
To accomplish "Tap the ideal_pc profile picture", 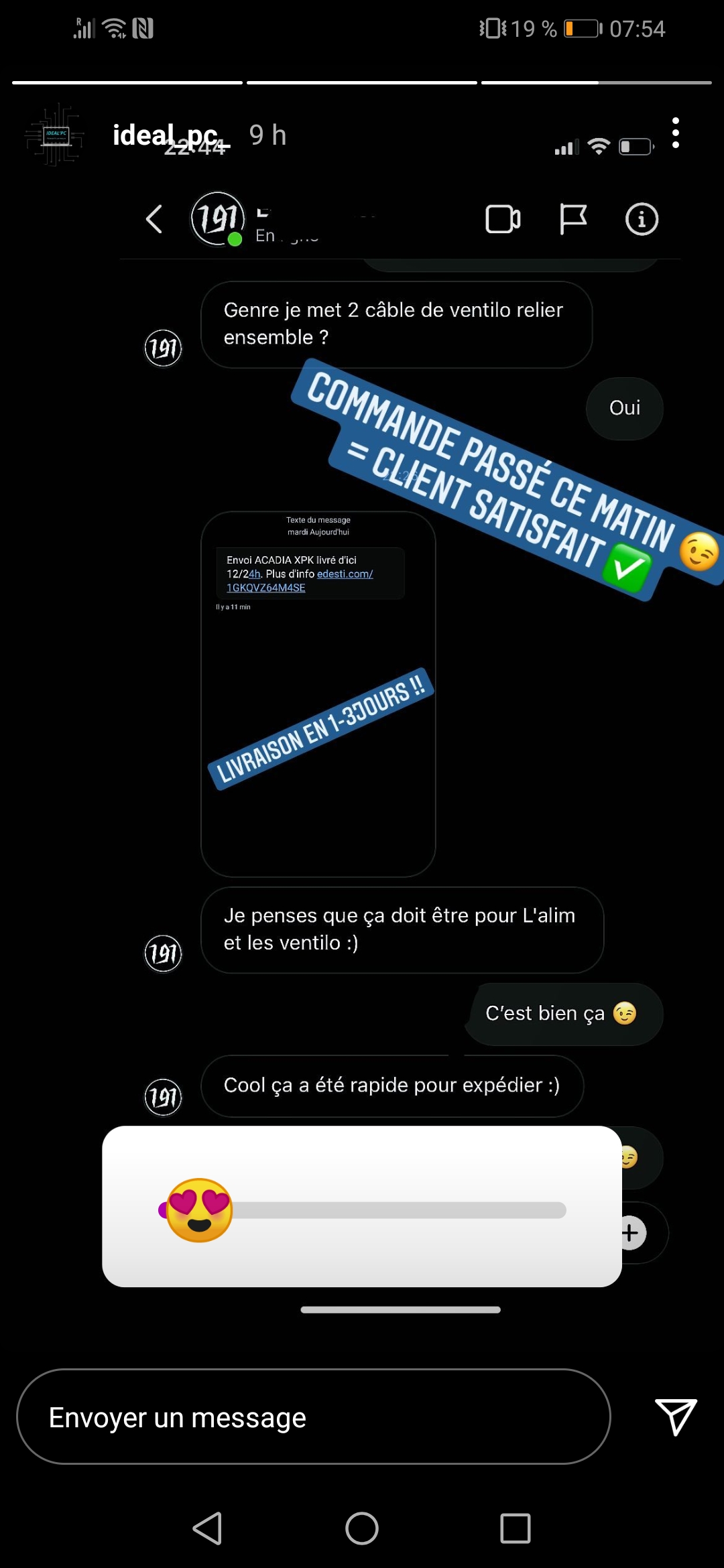I will tap(55, 135).
